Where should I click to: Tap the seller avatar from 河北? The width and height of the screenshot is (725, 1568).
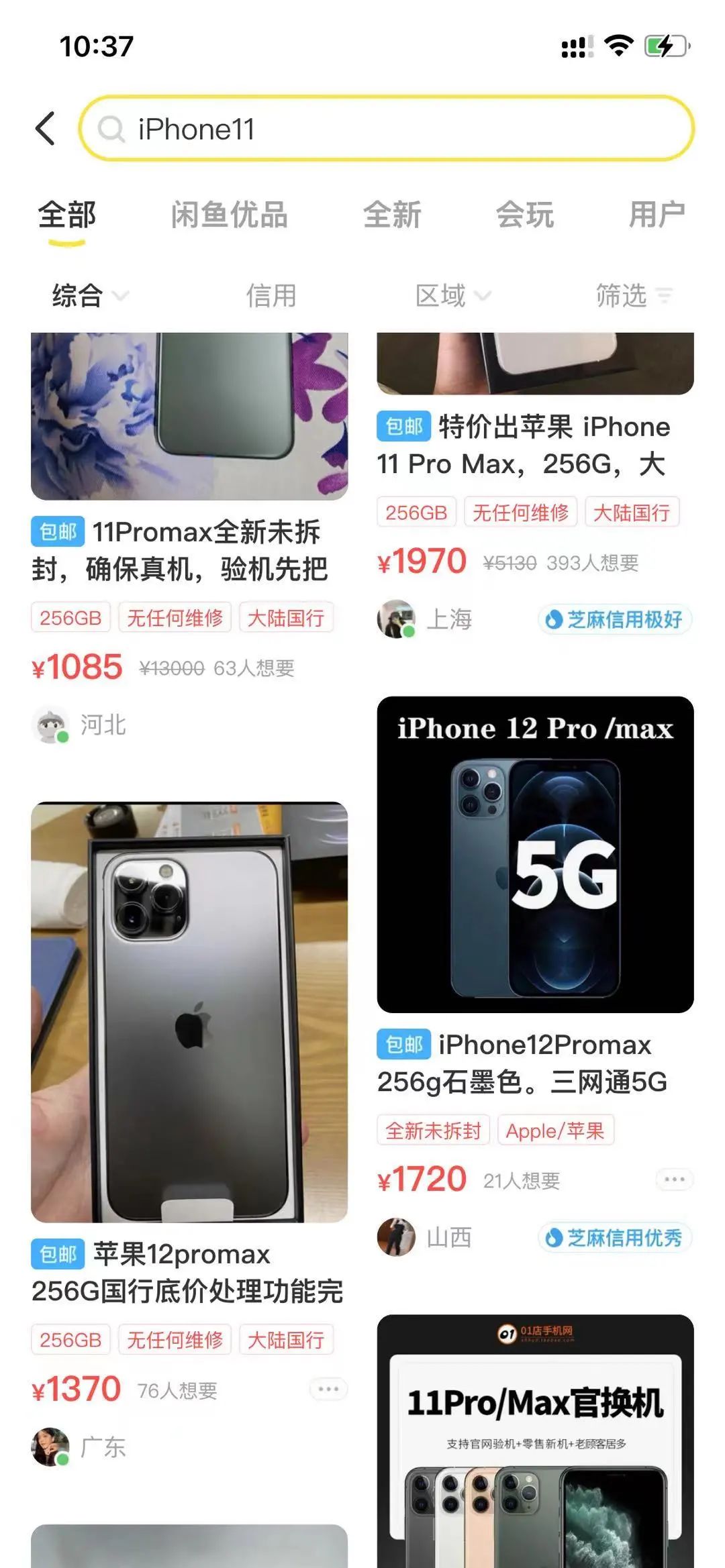pos(50,723)
